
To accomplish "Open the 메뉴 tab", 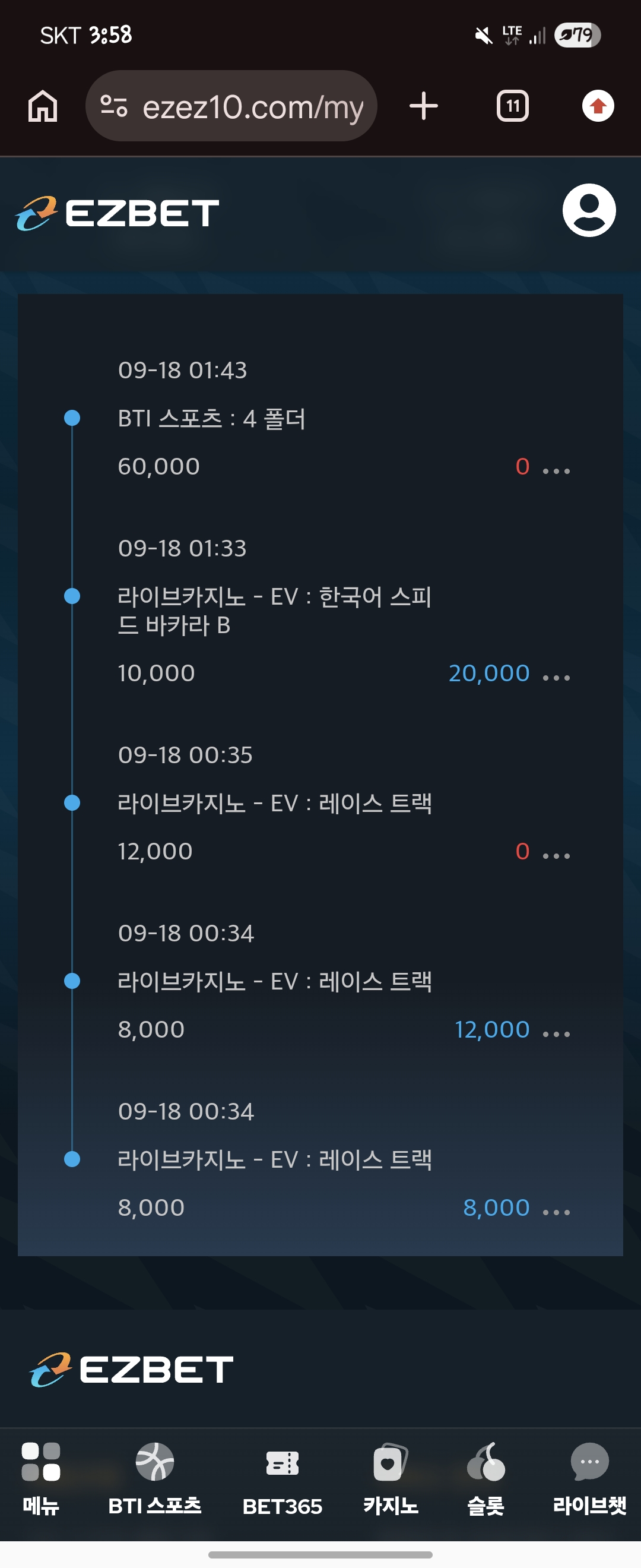I will (41, 1478).
